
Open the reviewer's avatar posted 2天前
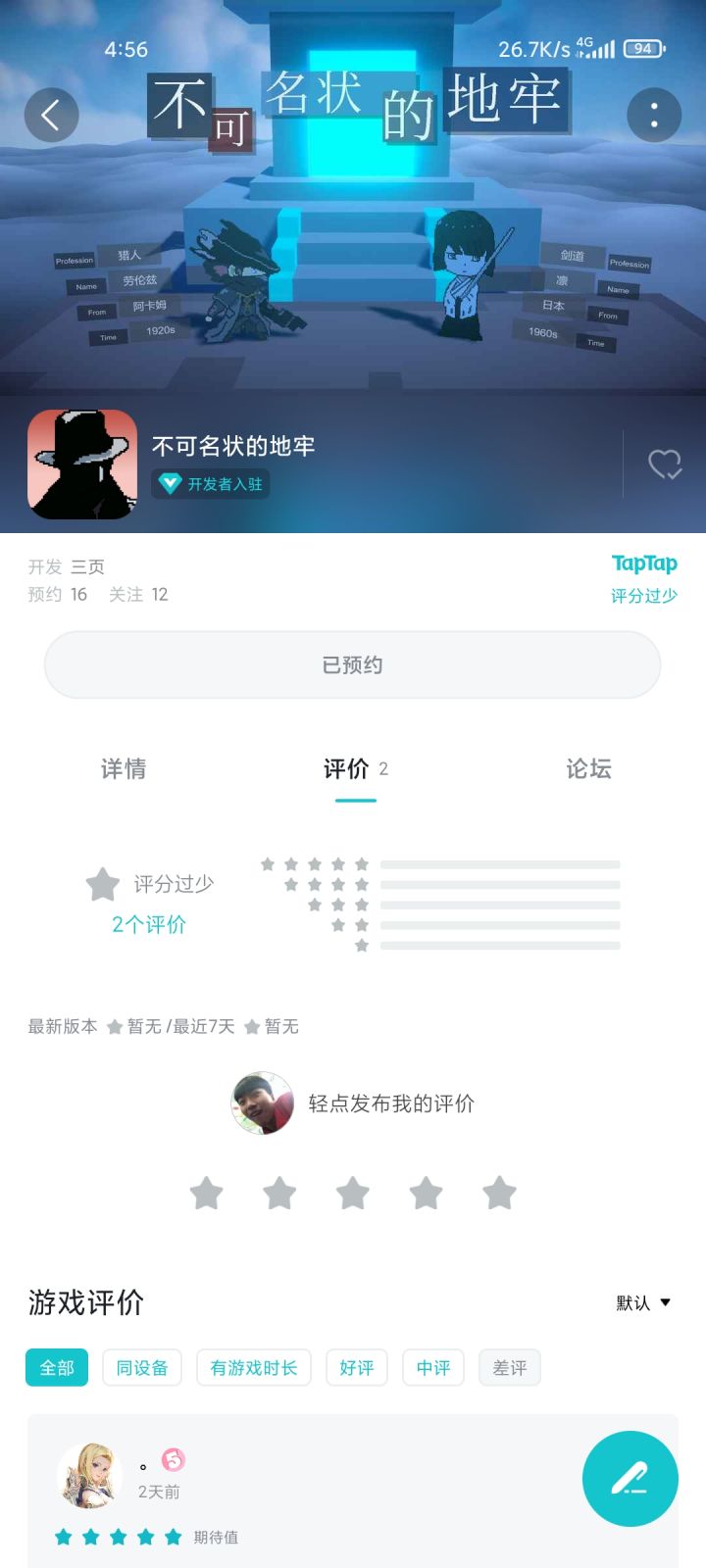pyautogui.click(x=90, y=1474)
